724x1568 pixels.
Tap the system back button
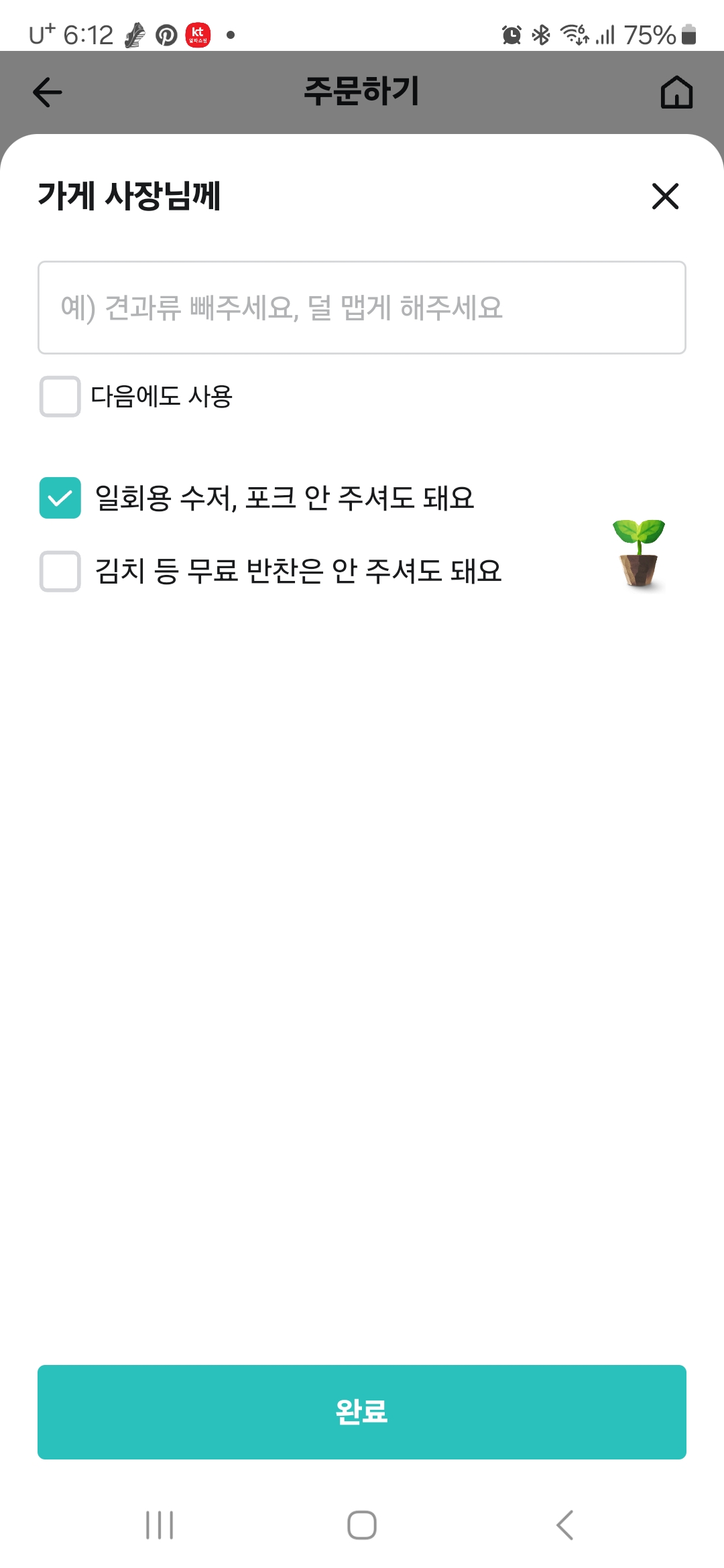(x=564, y=1525)
